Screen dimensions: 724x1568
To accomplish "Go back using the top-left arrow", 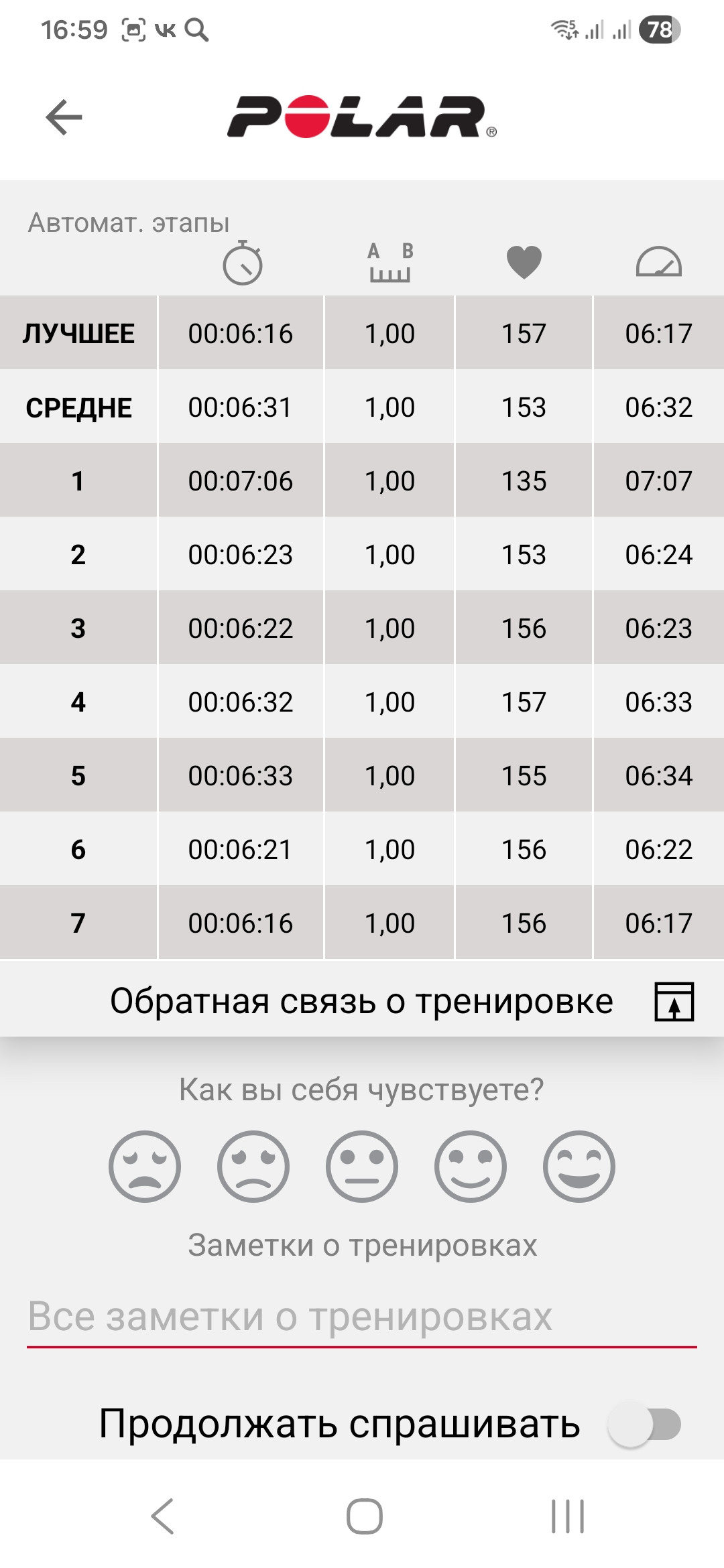I will [64, 117].
